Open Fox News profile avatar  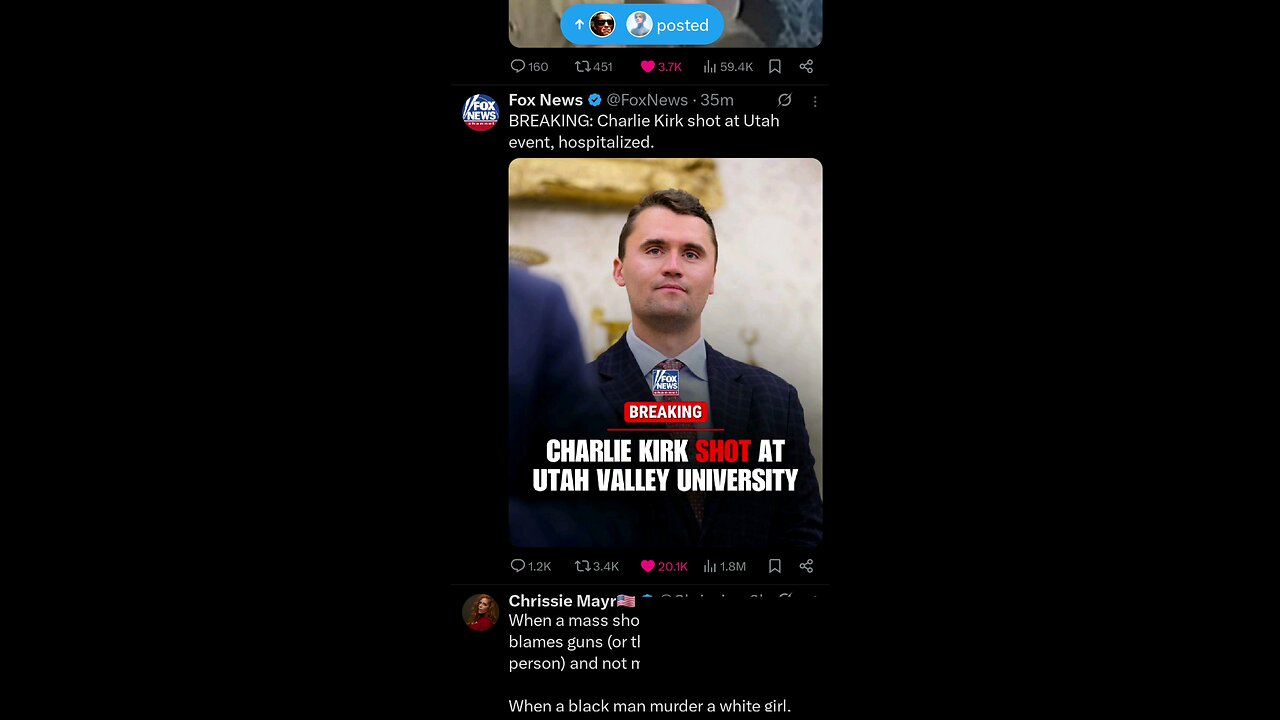click(480, 112)
